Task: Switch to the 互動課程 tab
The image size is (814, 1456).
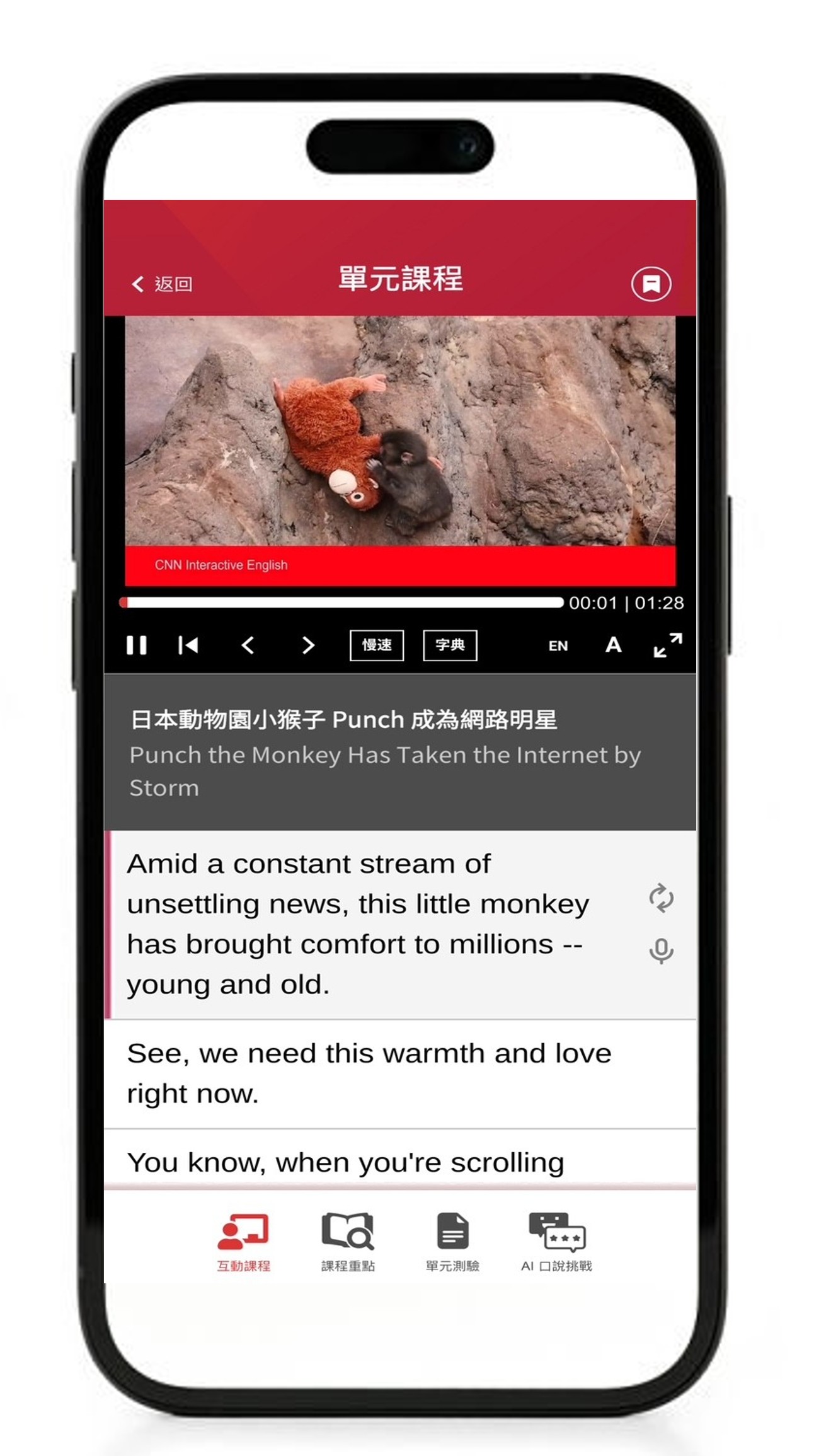Action: (243, 1242)
